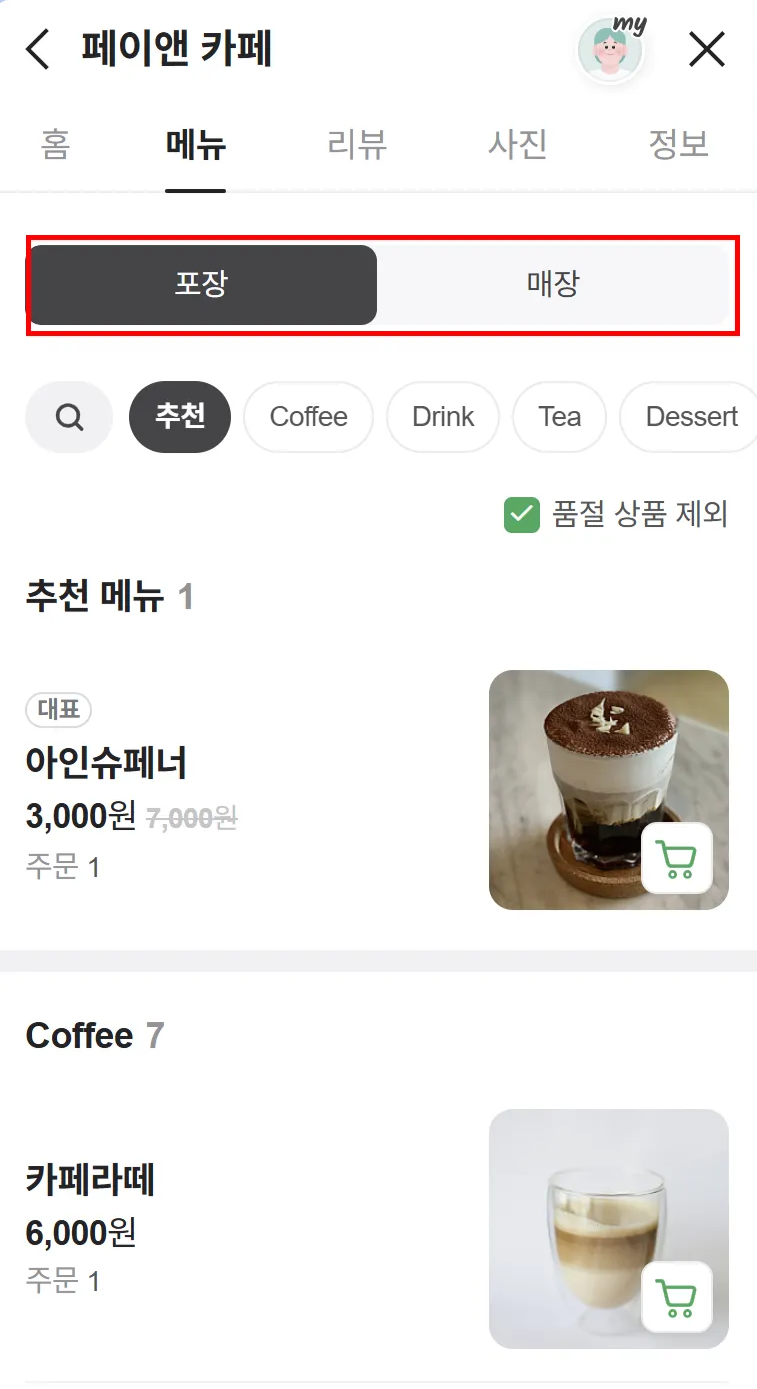This screenshot has width=757, height=1389.
Task: Open the 정보 tab
Action: click(x=678, y=144)
